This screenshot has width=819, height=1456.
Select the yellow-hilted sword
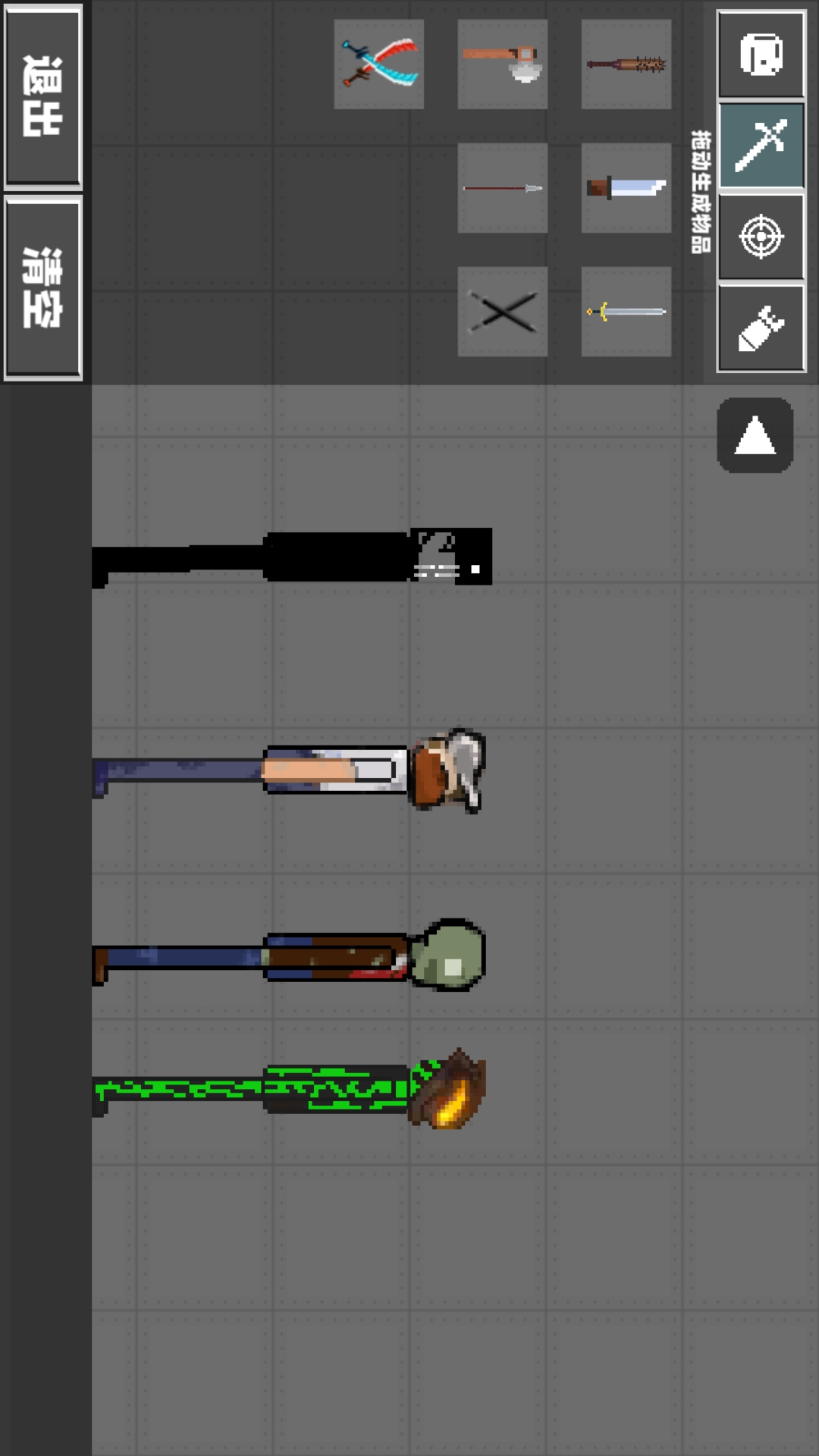coord(626,312)
